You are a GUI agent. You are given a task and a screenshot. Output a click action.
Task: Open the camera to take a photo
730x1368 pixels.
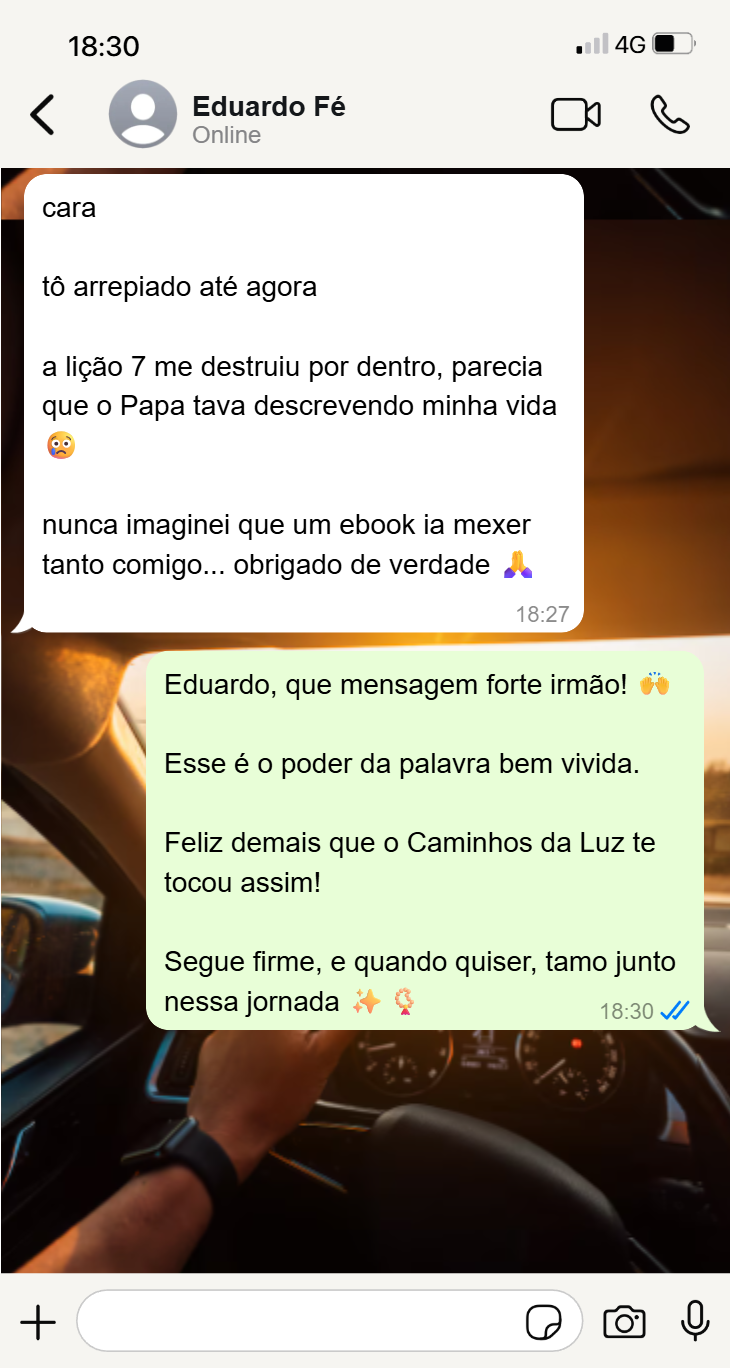click(x=624, y=1322)
